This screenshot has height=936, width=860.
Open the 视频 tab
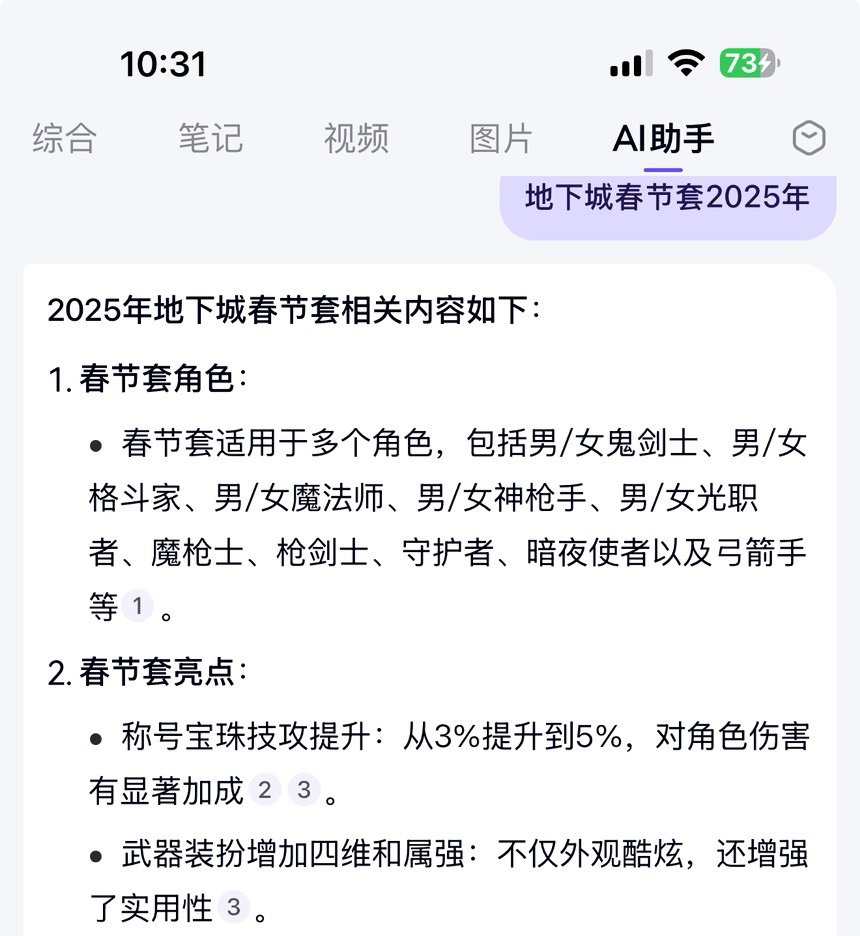click(356, 138)
